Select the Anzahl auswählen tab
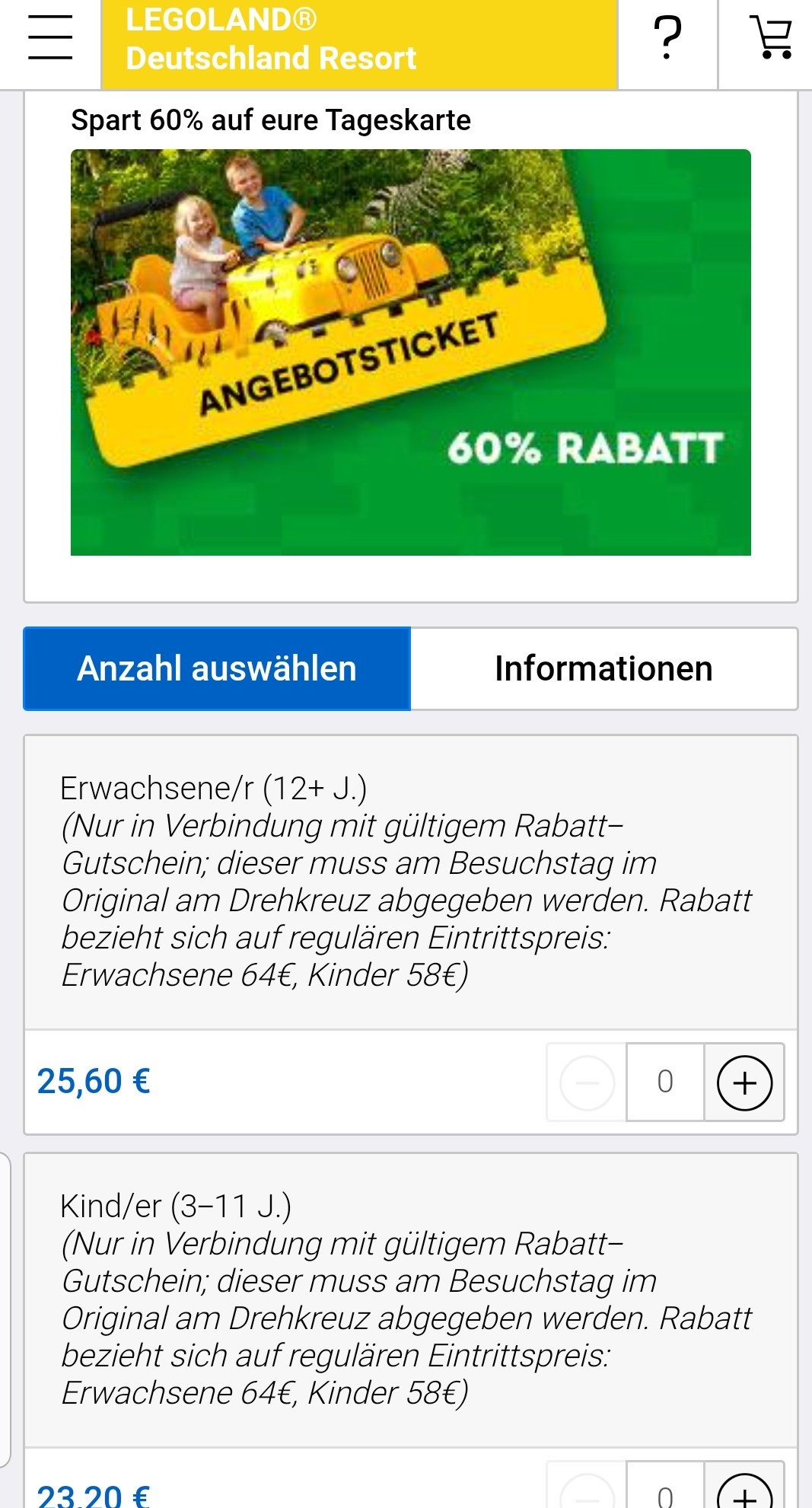This screenshot has height=1508, width=812. [217, 668]
